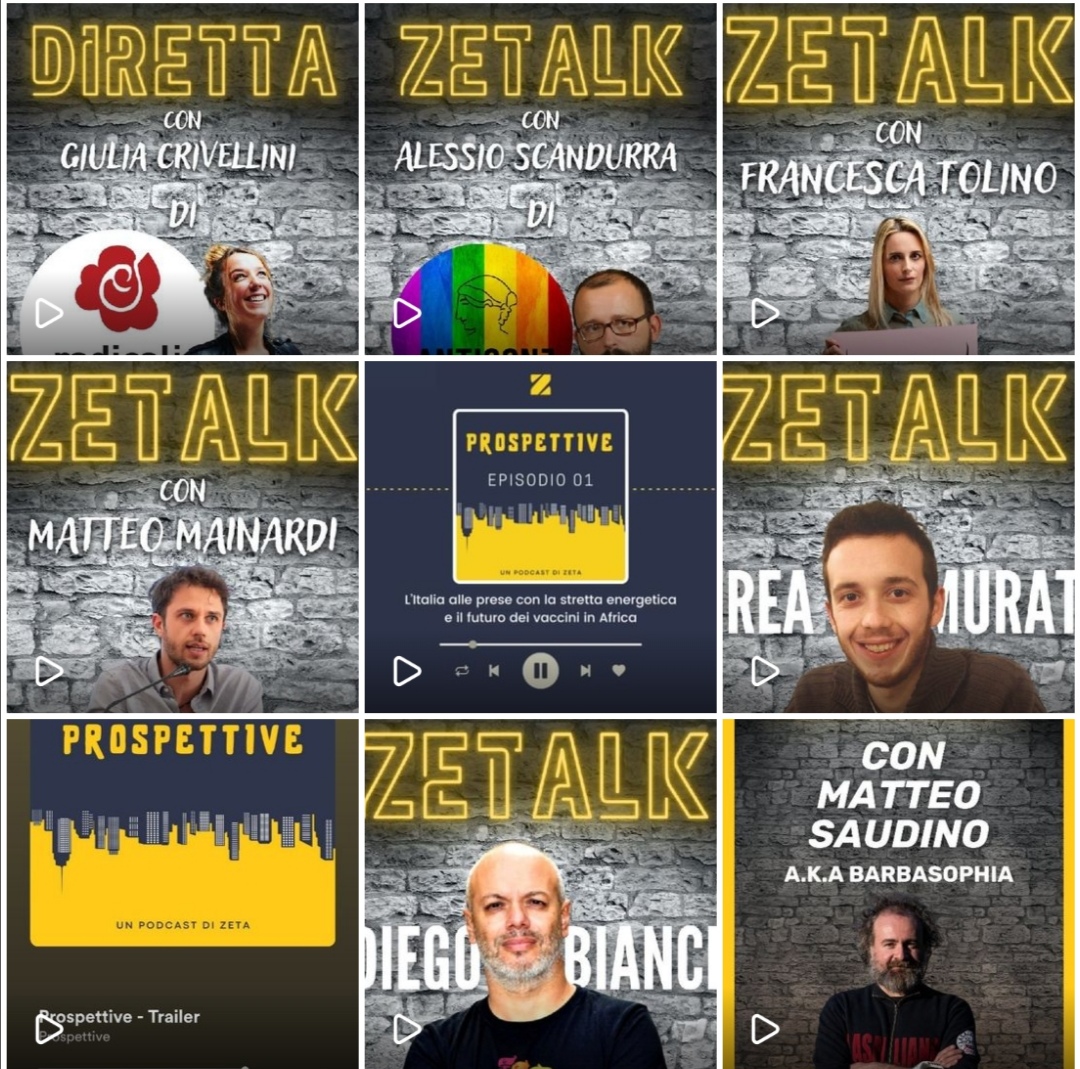
Task: Open the Matteo Saudino a.k.a. Barbasophia video
Action: [x=898, y=893]
